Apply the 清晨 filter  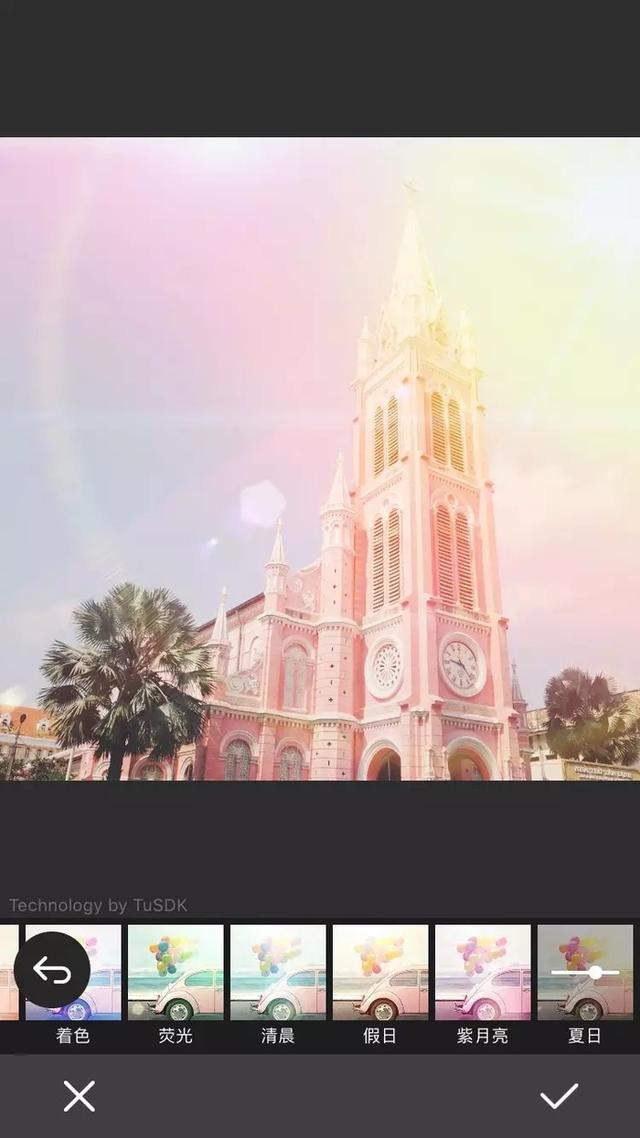point(278,972)
